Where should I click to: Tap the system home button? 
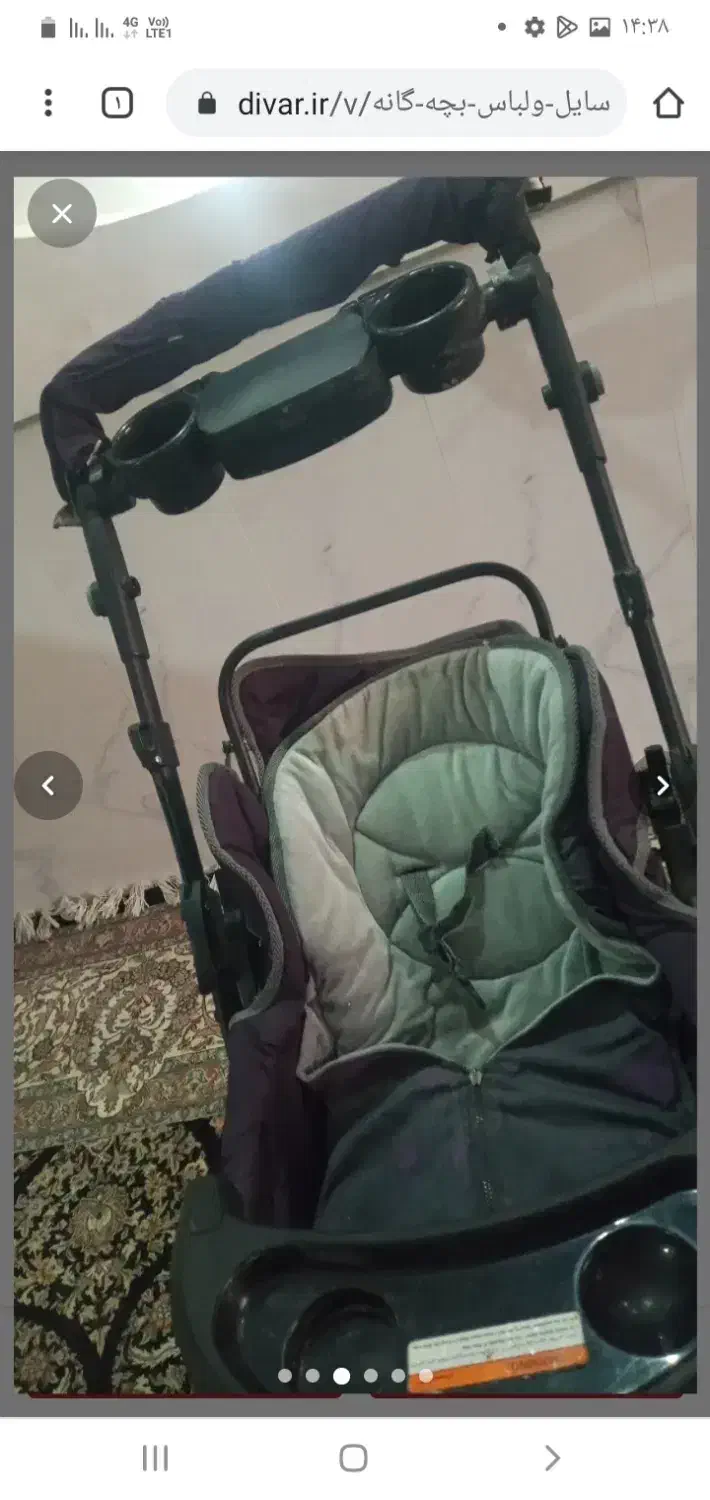(x=353, y=1458)
